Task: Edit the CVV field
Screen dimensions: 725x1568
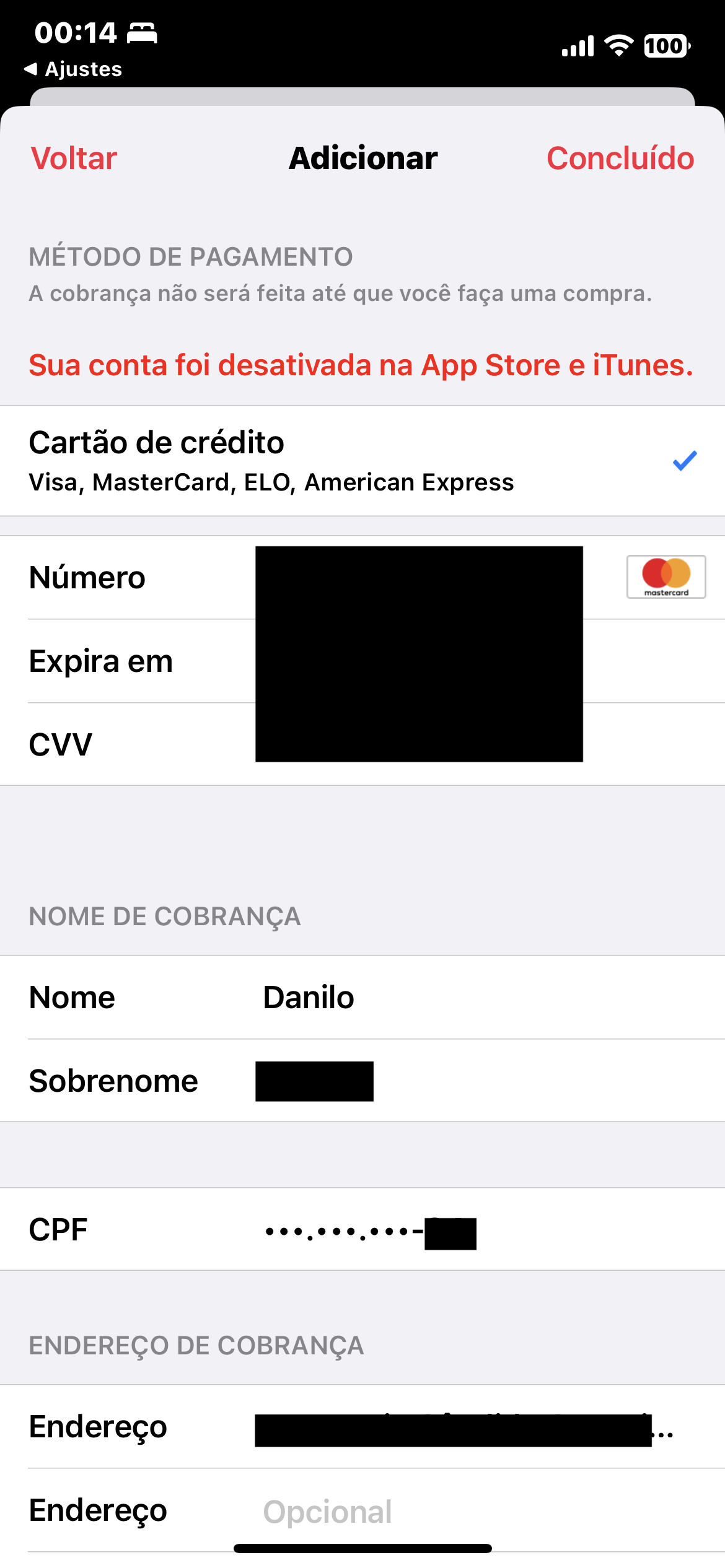Action: tap(419, 744)
